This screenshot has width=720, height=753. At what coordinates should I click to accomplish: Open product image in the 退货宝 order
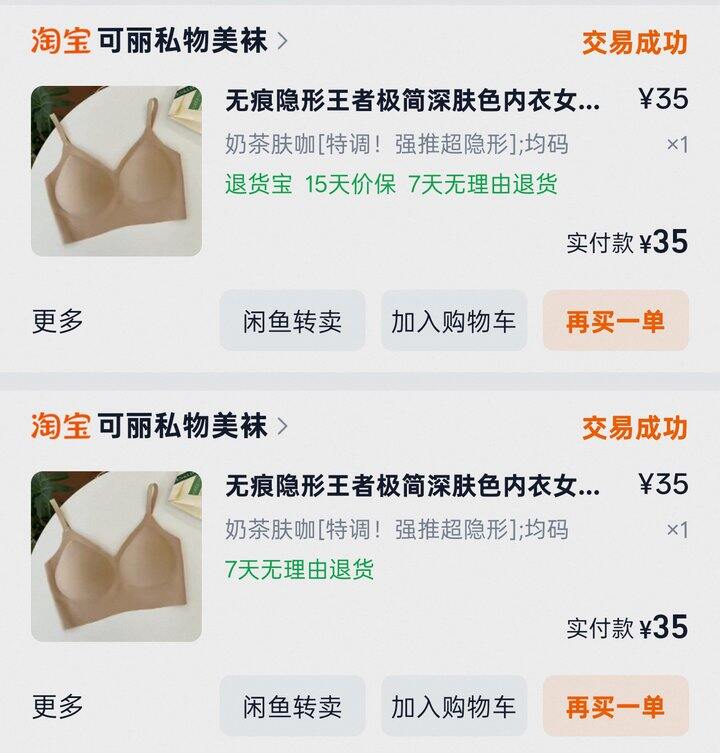116,171
